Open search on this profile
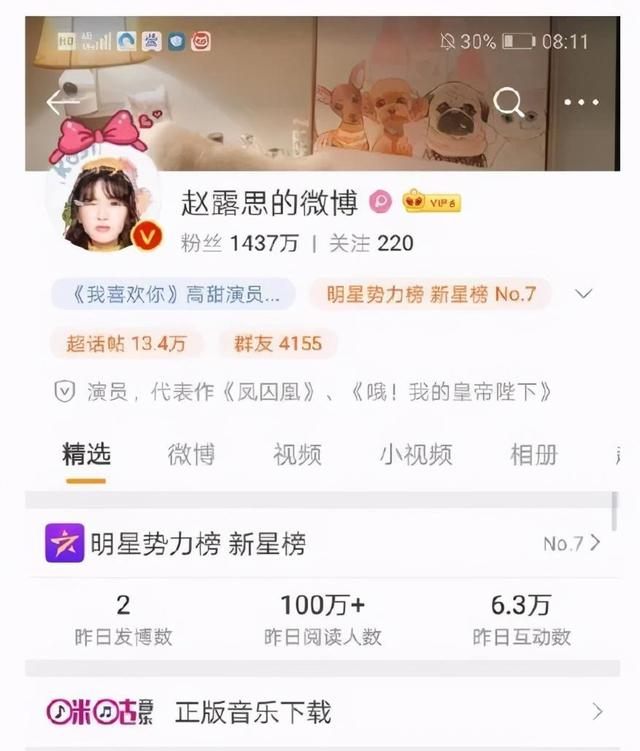The height and width of the screenshot is (751, 640). (509, 101)
